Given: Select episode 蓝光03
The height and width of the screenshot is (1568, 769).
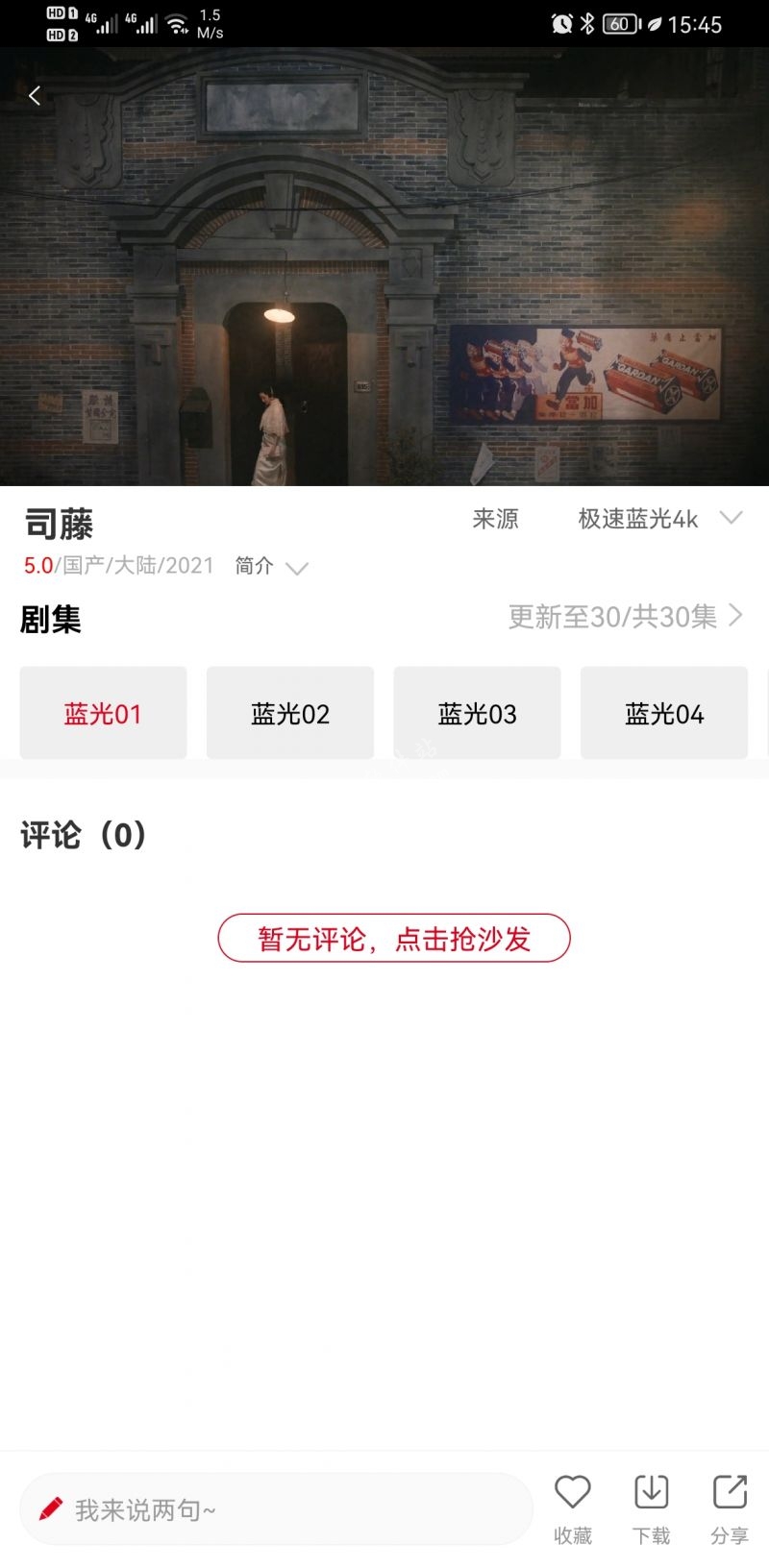Looking at the screenshot, I should click(477, 714).
